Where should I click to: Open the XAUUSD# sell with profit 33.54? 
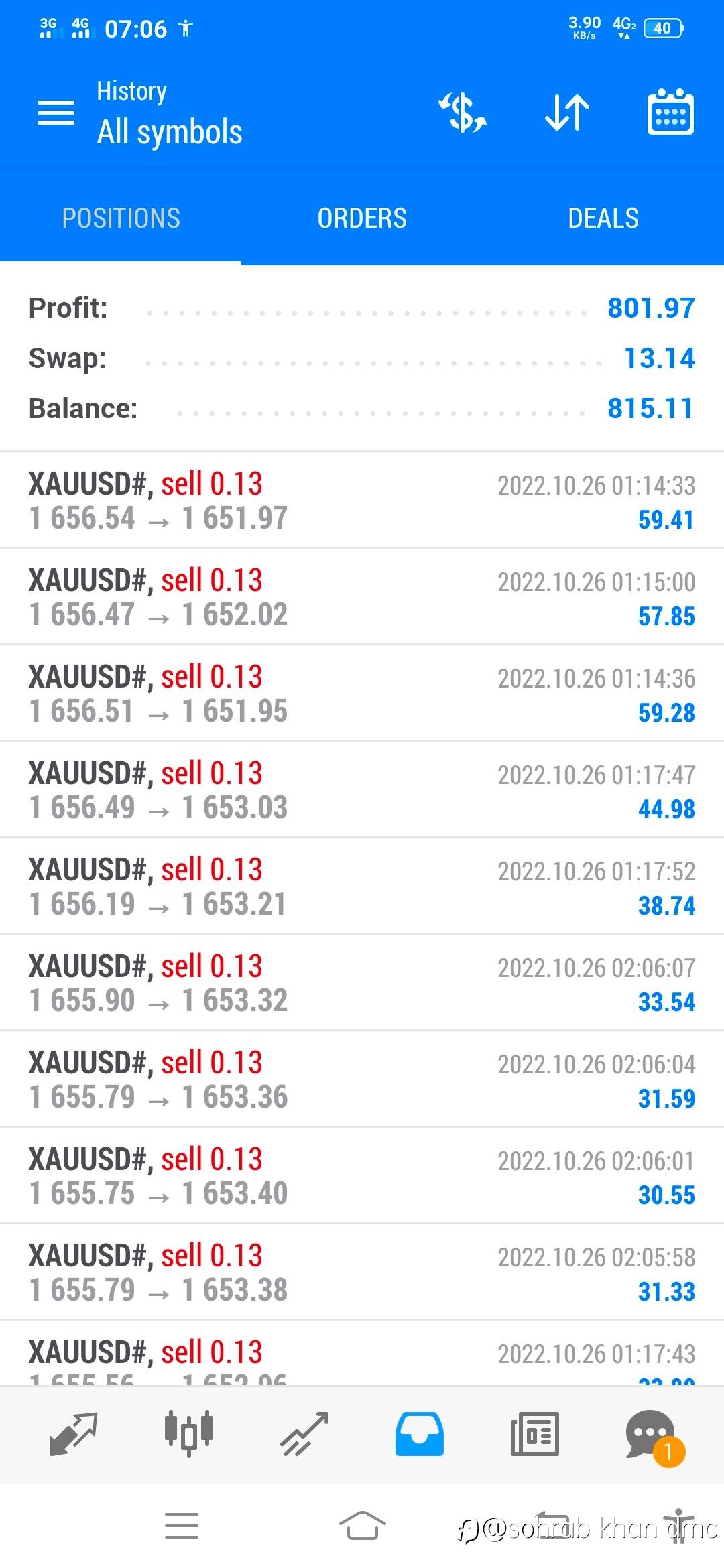362,983
